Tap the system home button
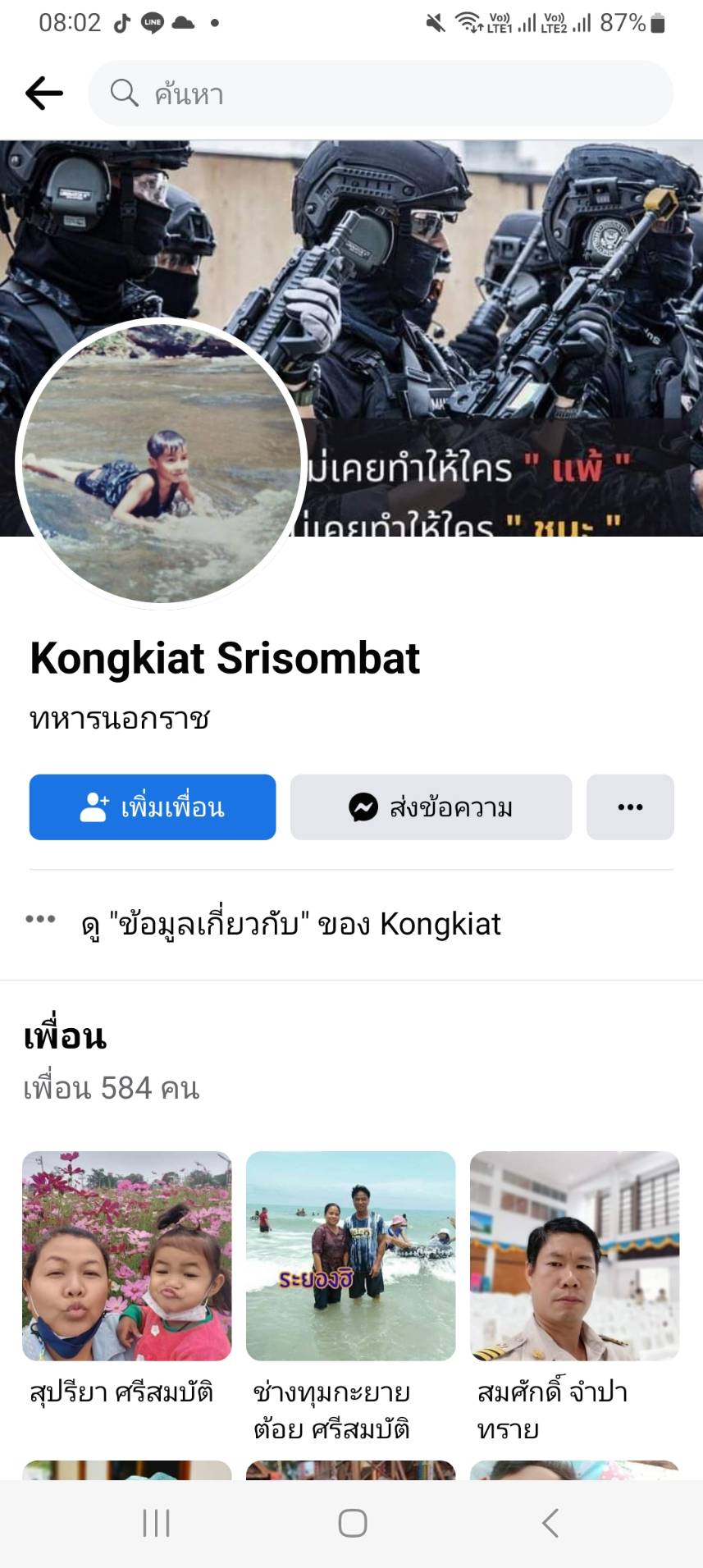The height and width of the screenshot is (1568, 703). (352, 1524)
